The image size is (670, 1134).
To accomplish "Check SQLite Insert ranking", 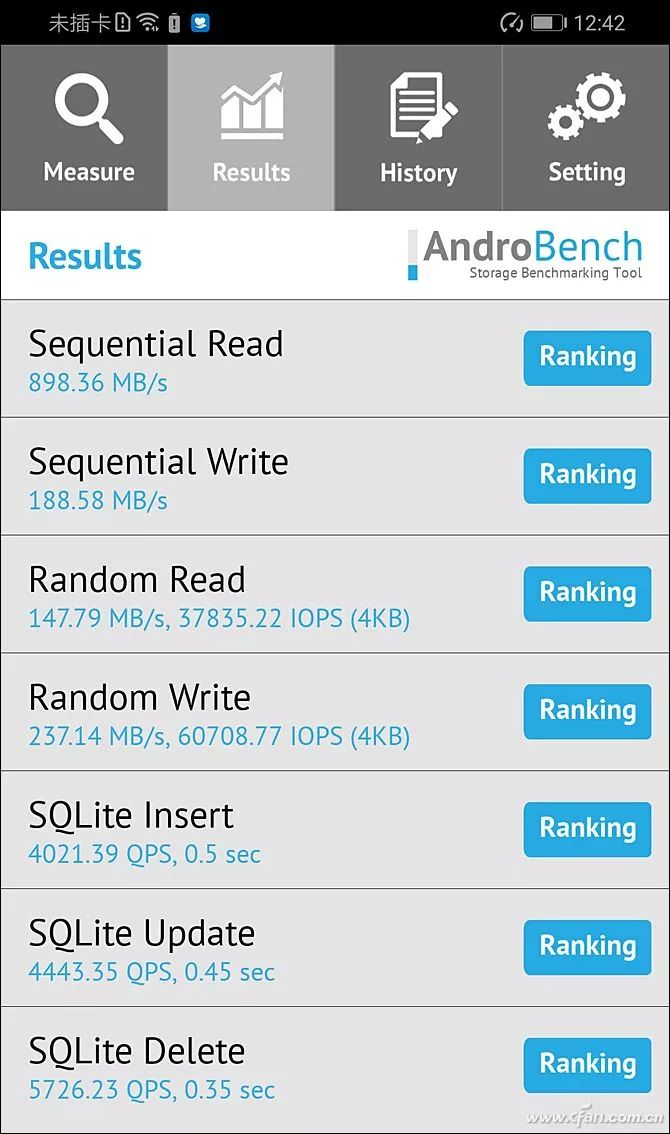I will coord(588,830).
